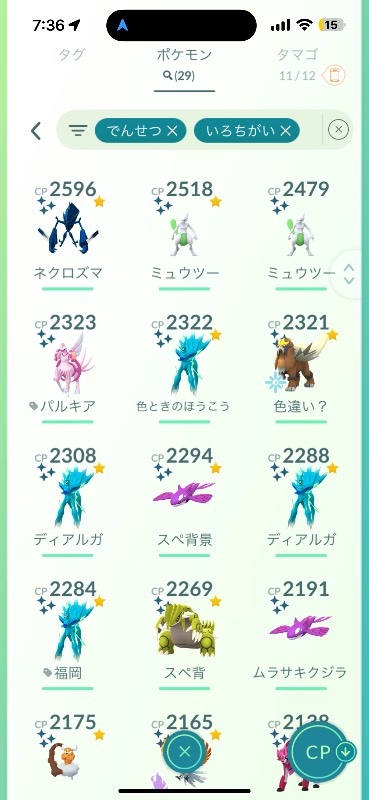Remove the いろちがい filter chip
This screenshot has width=369, height=800.
point(285,131)
